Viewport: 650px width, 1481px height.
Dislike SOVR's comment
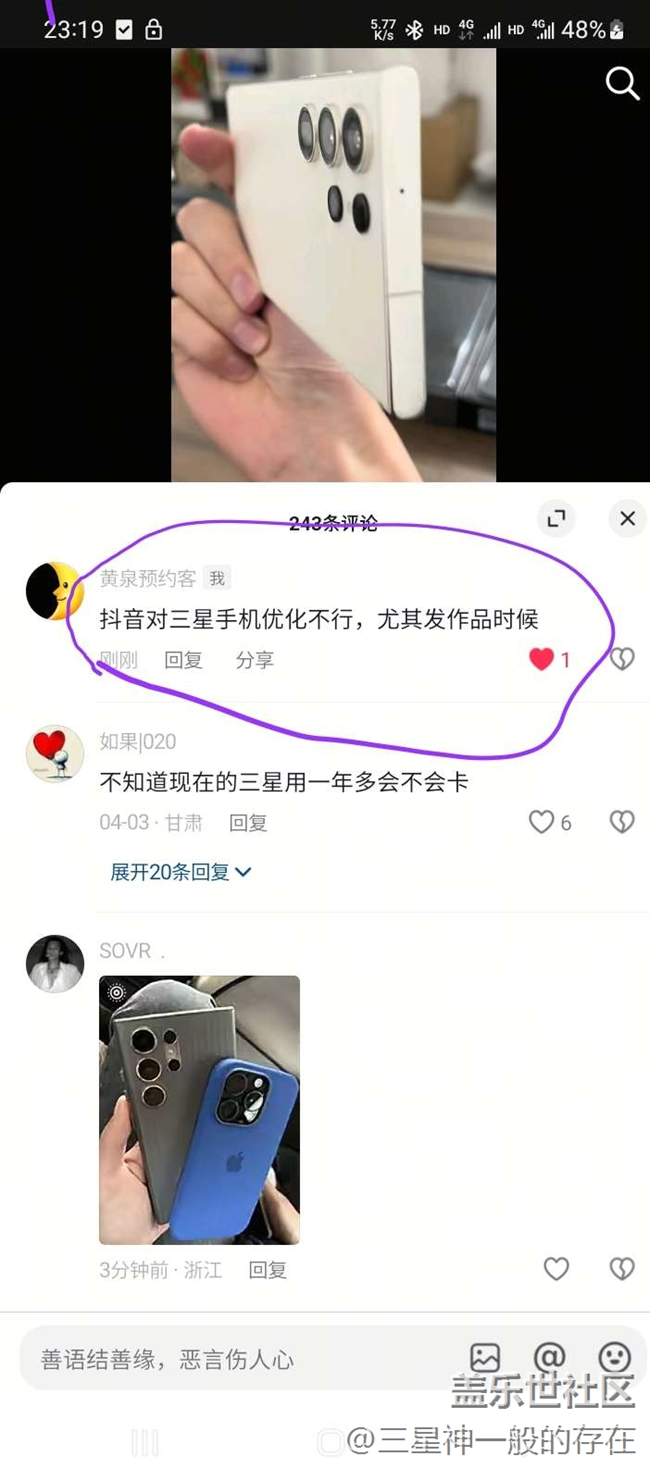pyautogui.click(x=622, y=1269)
